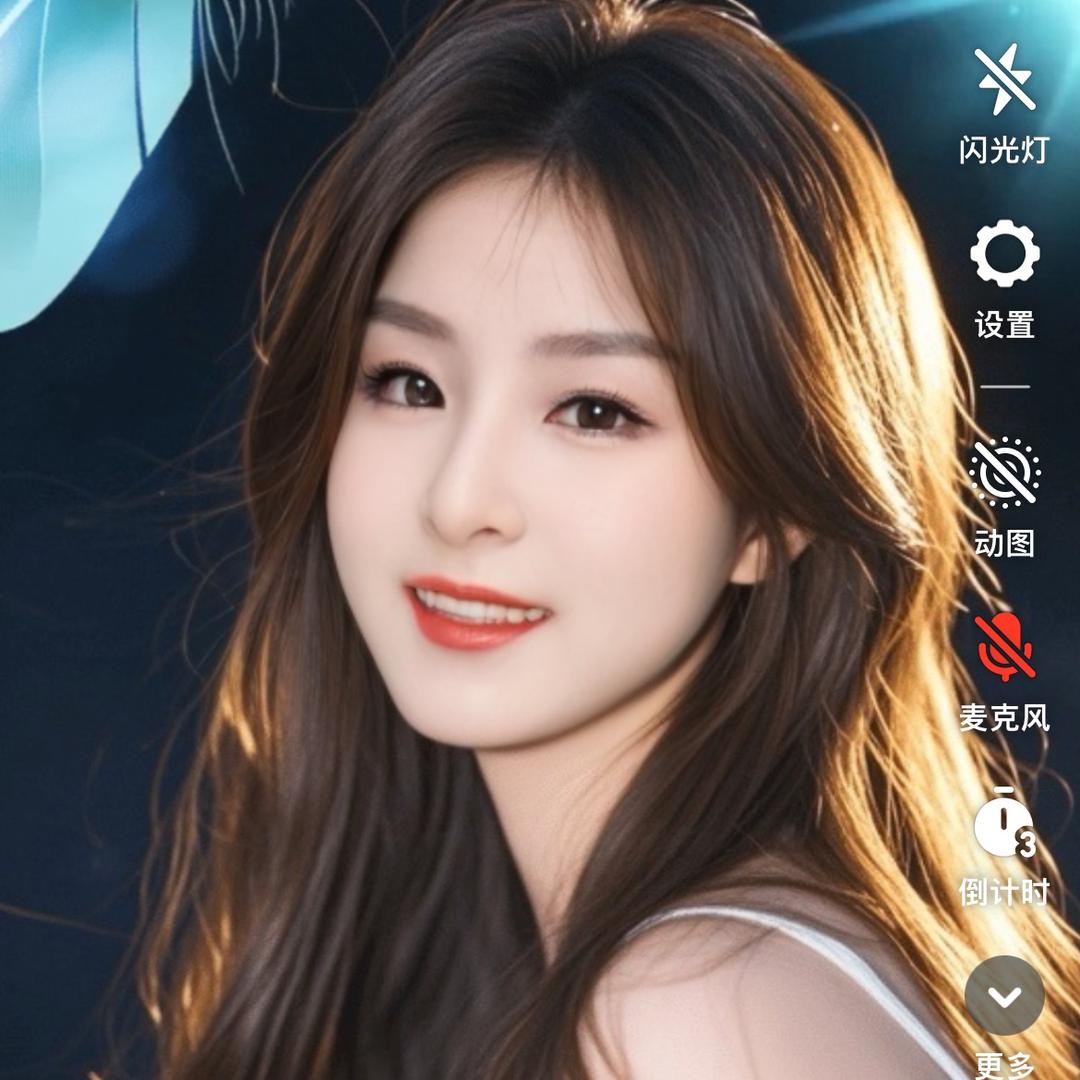
Task: Unmute the microphone (麦克风)
Action: (x=1004, y=646)
